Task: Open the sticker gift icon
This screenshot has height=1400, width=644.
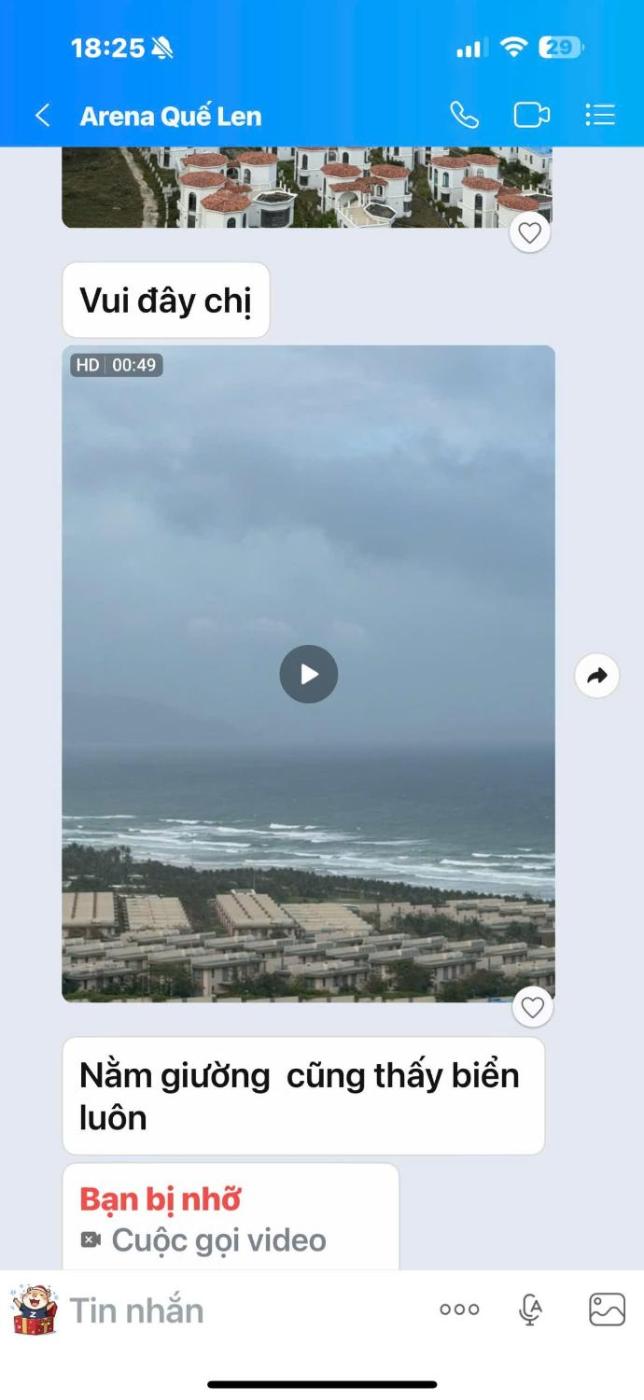Action: (x=34, y=1310)
